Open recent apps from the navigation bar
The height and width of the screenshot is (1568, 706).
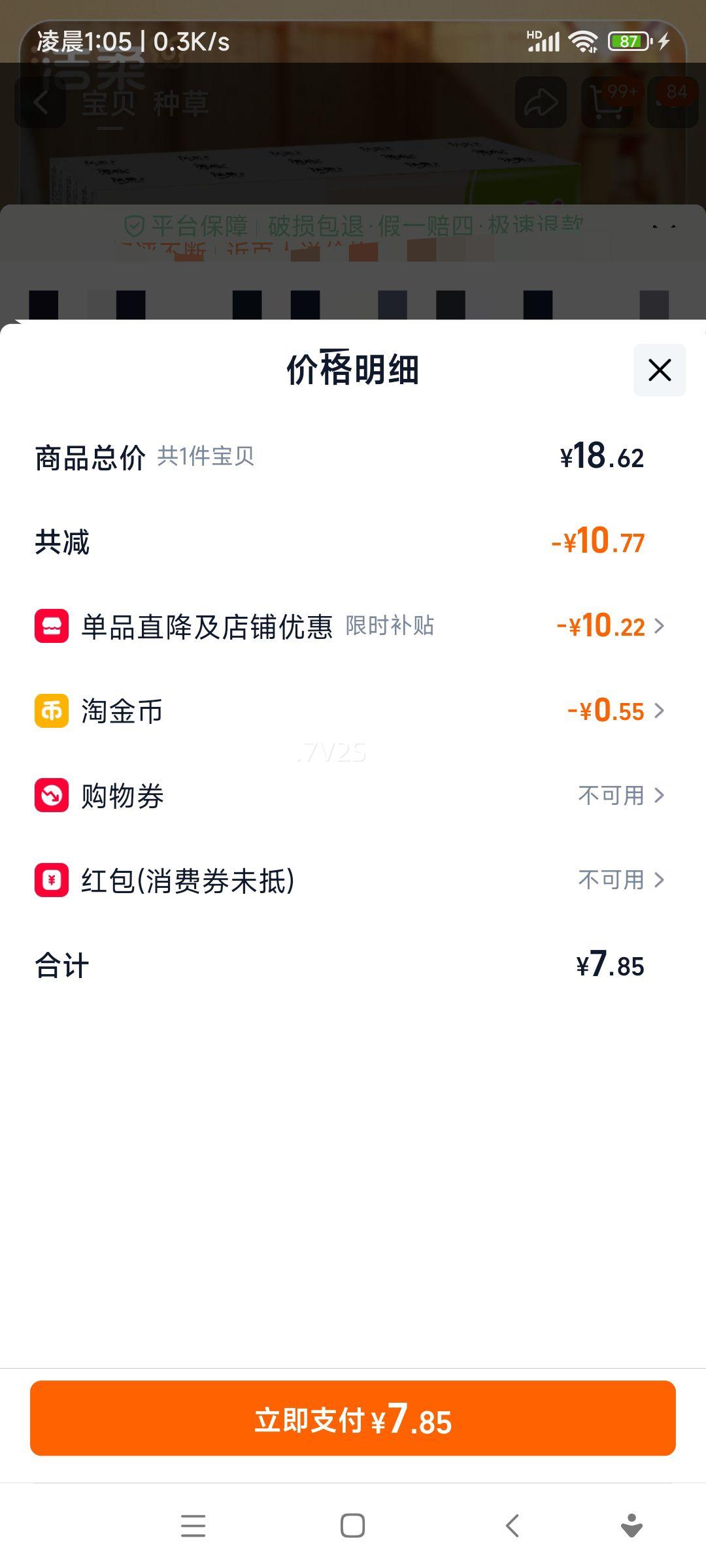click(193, 1526)
